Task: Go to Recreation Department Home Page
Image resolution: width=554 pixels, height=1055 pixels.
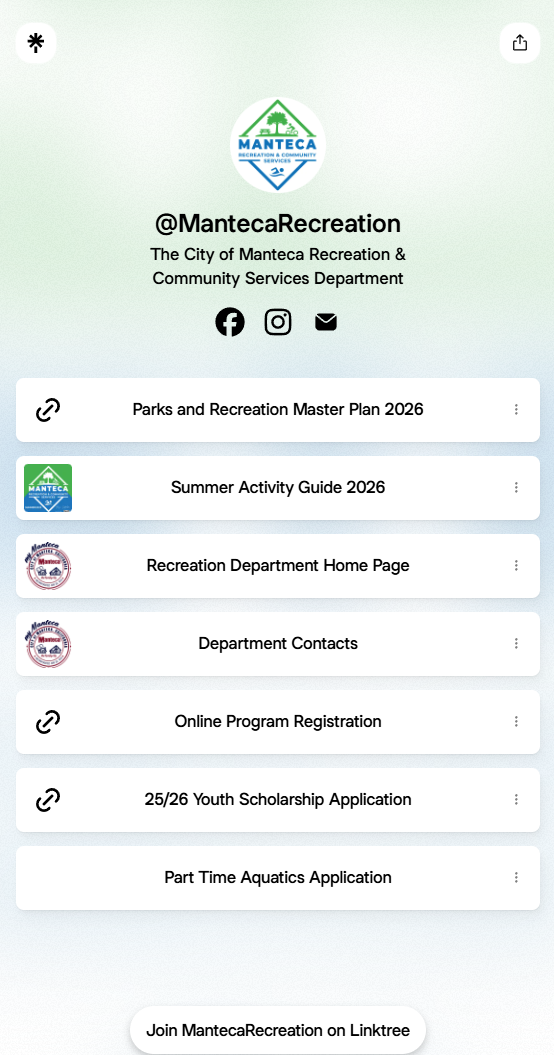Action: [277, 566]
